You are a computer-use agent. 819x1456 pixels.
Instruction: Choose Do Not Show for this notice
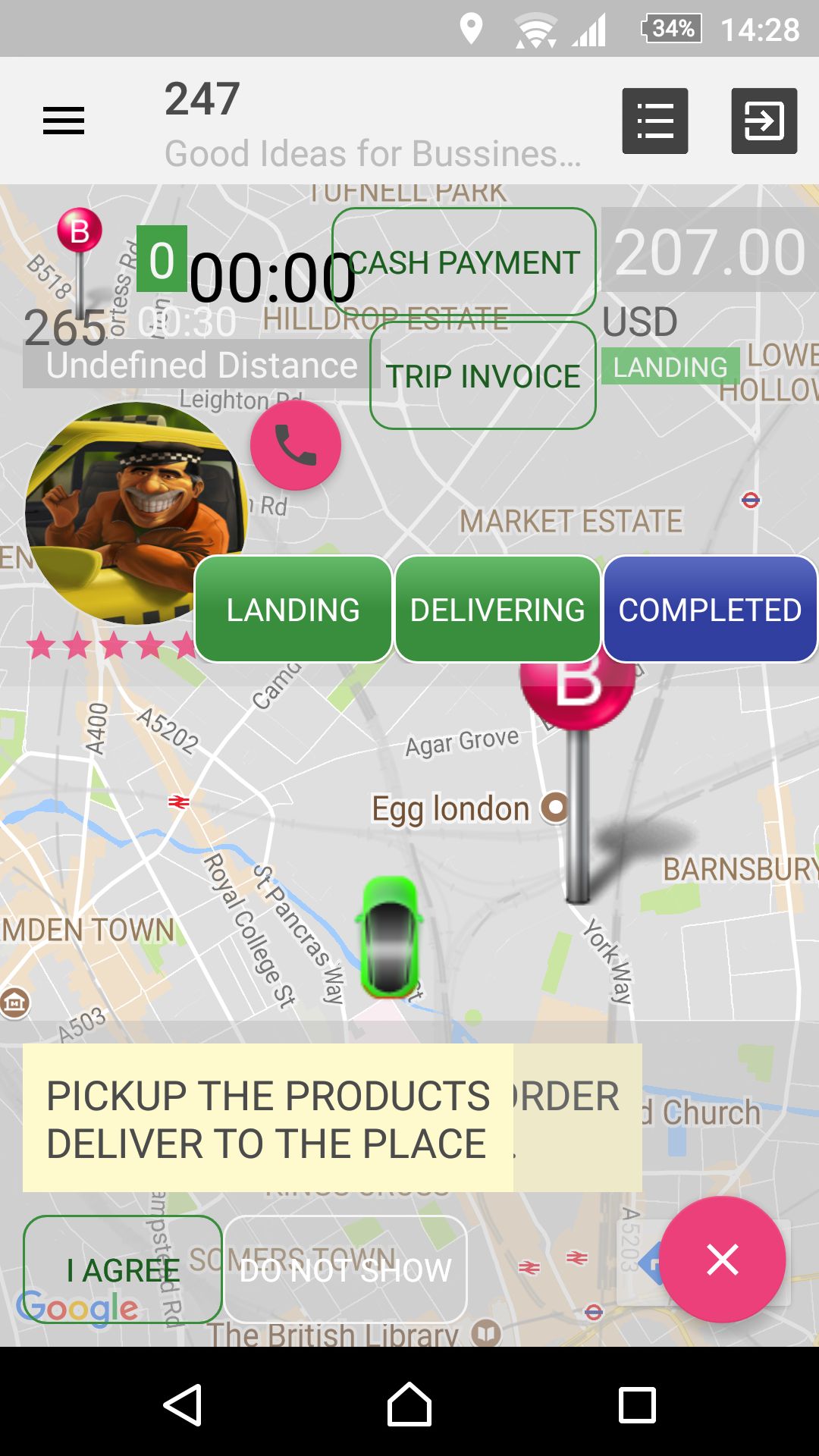coord(346,1269)
